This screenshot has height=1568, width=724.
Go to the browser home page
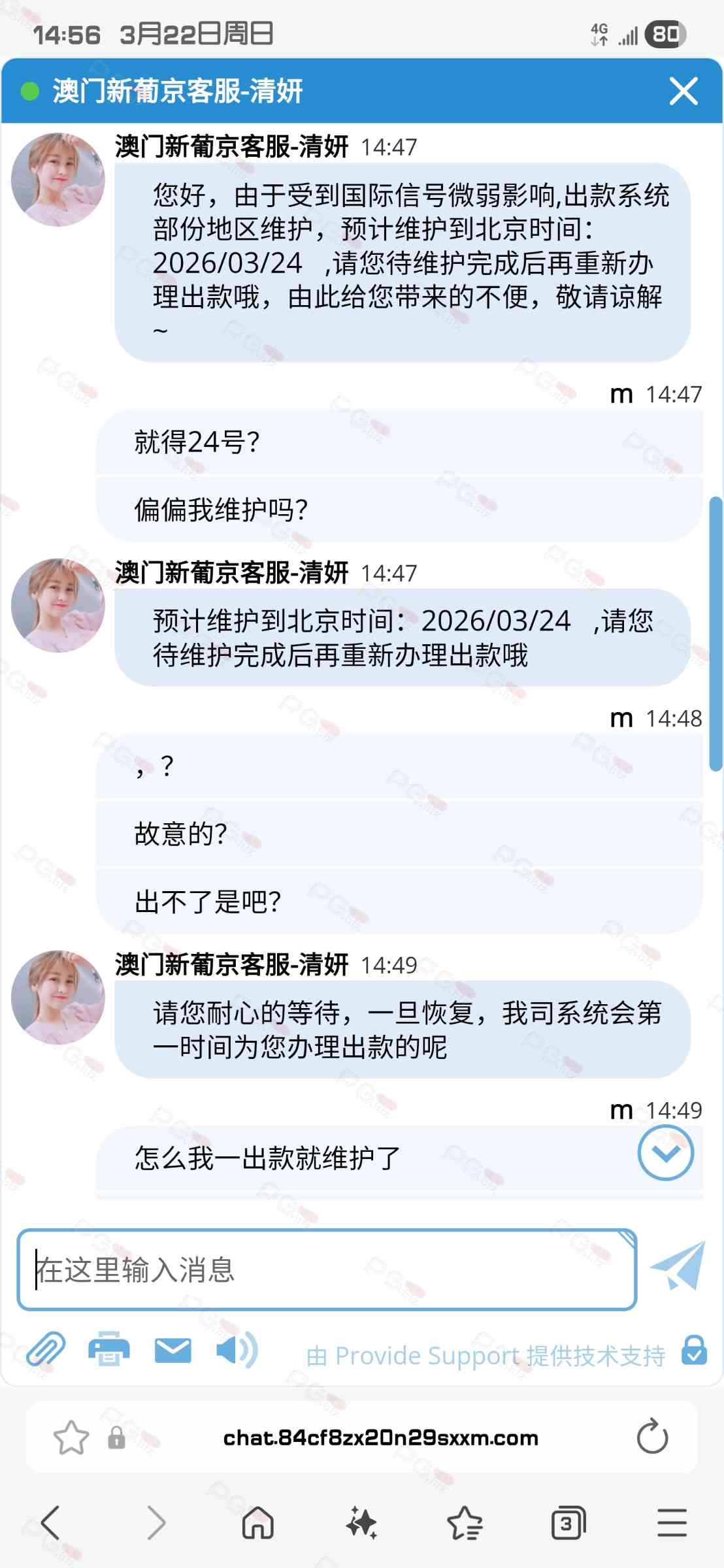pos(258,1523)
